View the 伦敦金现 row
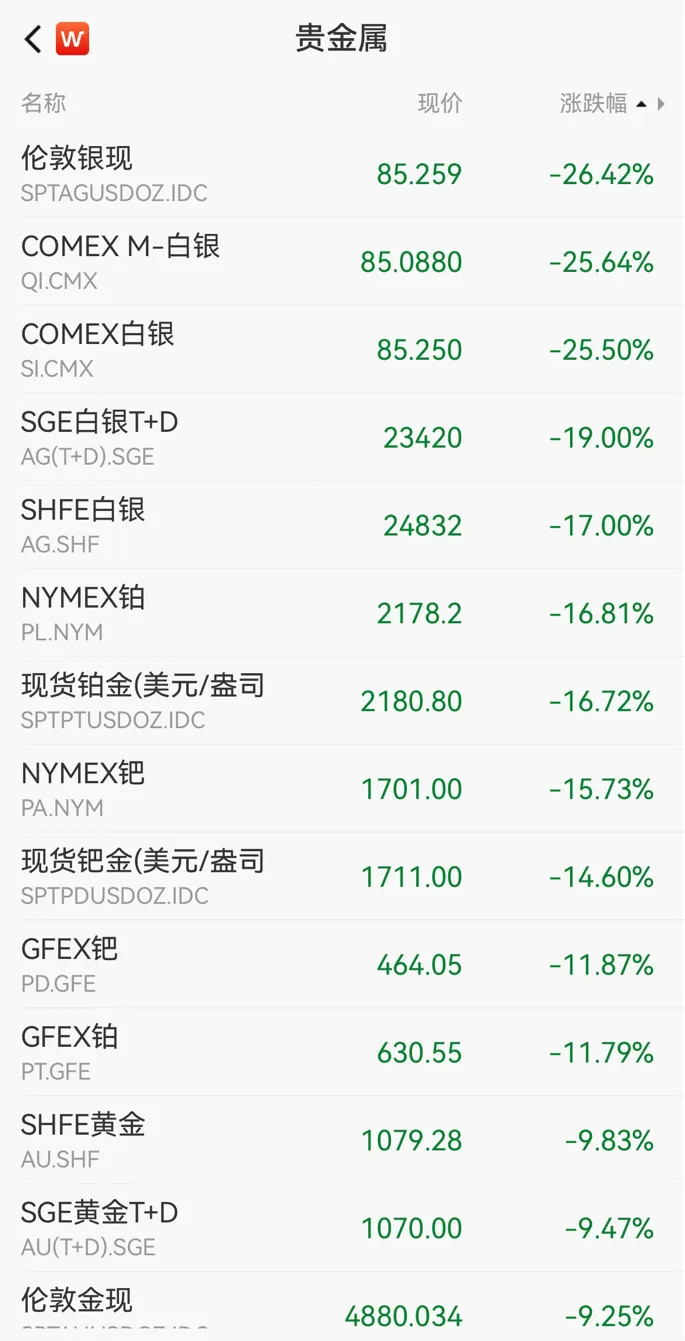Screen dimensions: 685x1341 (342, 1307)
